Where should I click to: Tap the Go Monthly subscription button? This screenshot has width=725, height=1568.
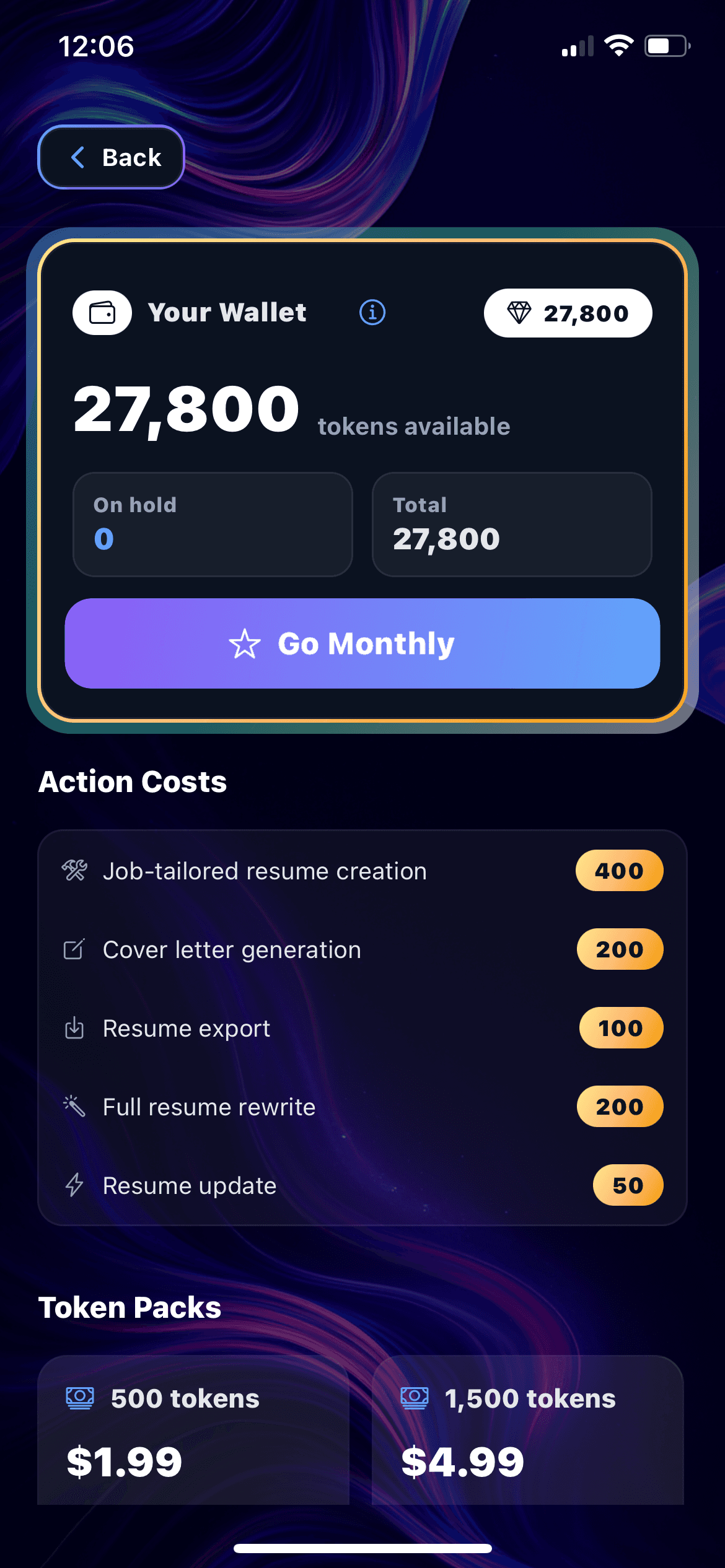tap(362, 643)
